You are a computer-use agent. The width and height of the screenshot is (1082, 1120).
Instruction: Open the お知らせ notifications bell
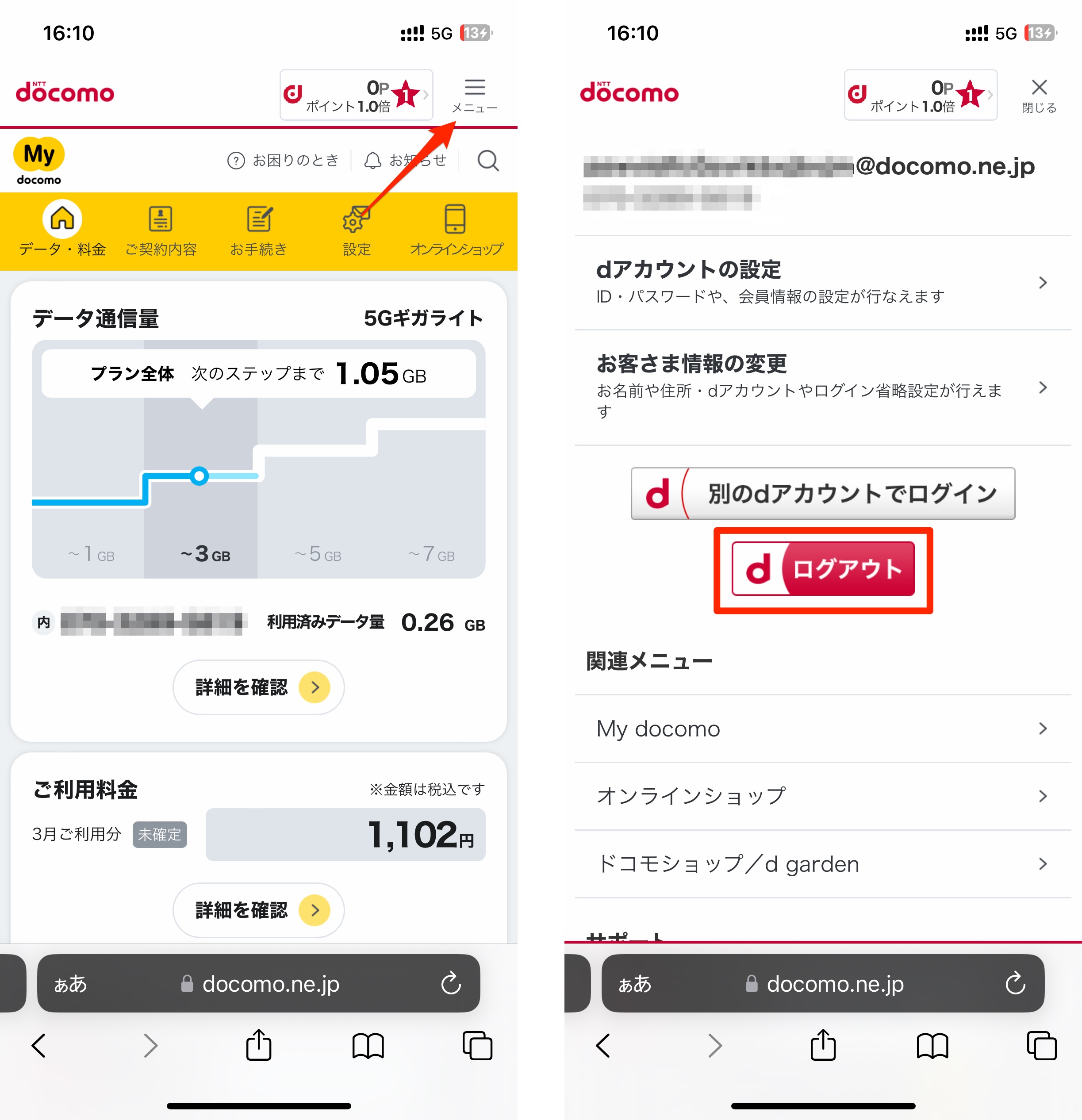coord(405,161)
